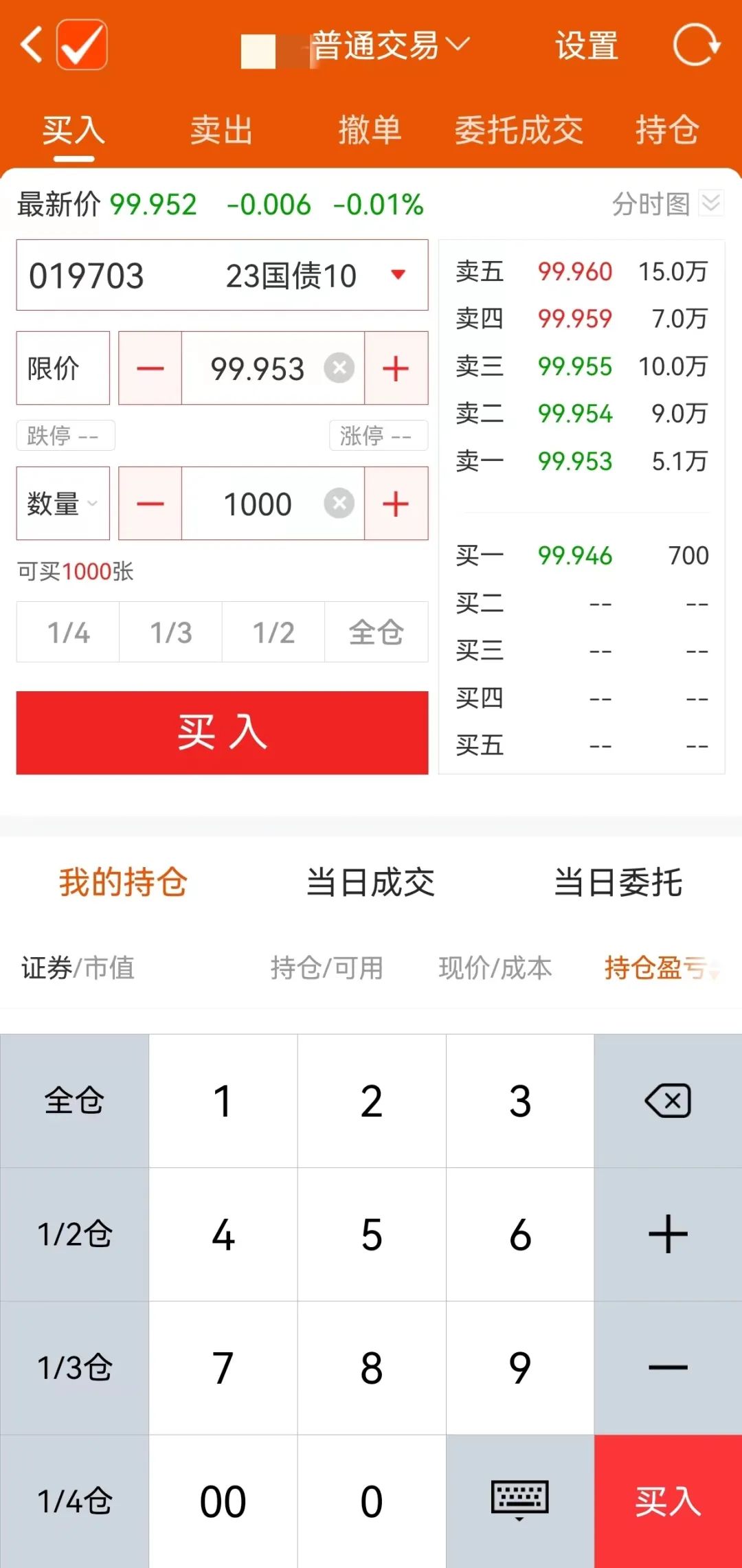Click the big red 买入 buy button

pyautogui.click(x=221, y=732)
